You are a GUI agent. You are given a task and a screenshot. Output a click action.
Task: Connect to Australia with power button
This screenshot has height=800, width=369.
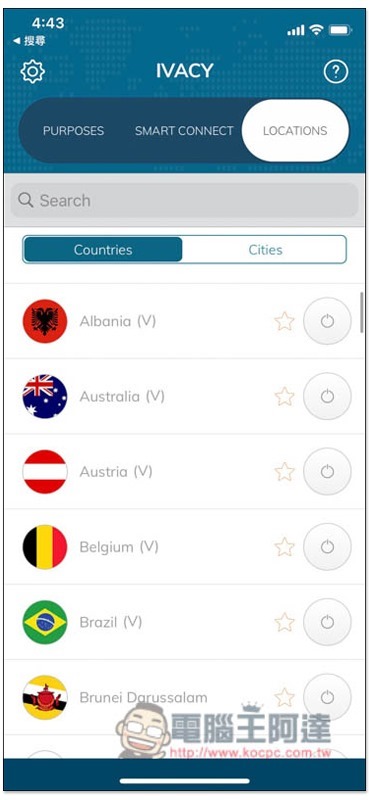[x=327, y=396]
